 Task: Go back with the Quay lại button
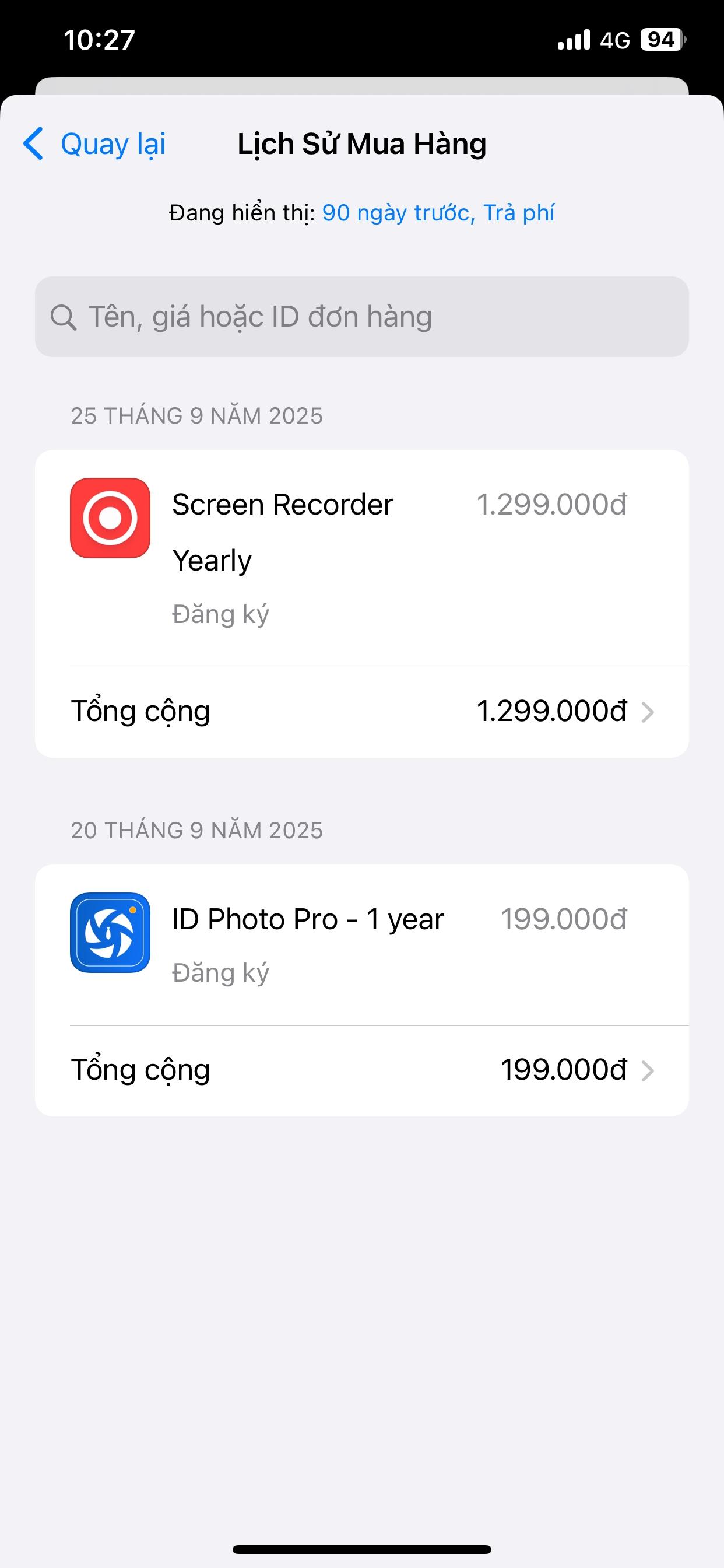click(94, 144)
